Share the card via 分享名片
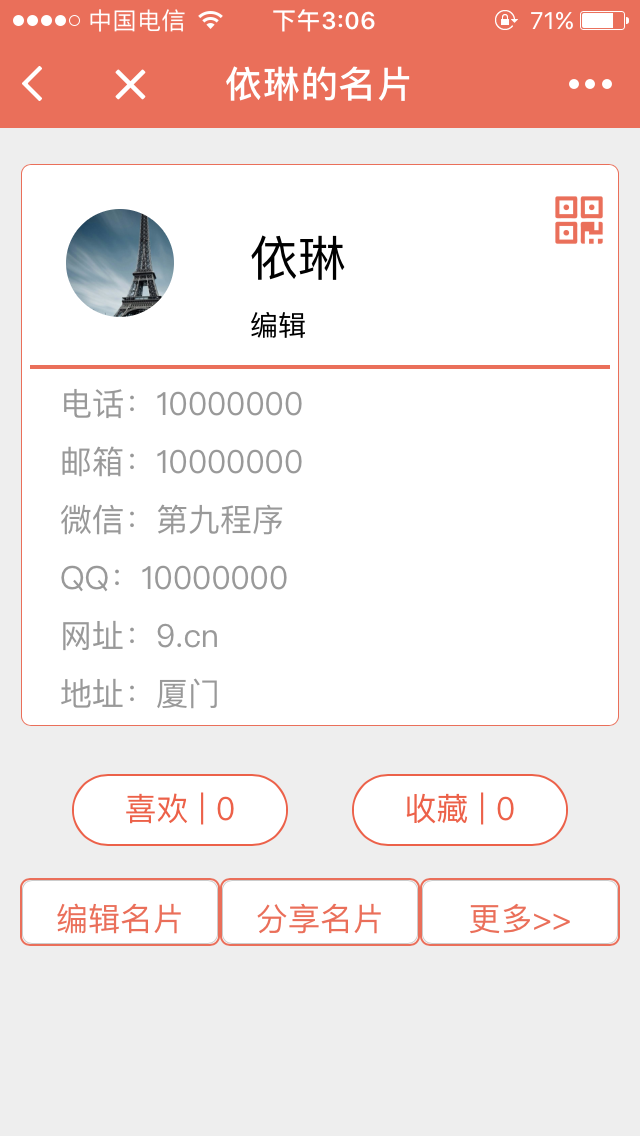Viewport: 640px width, 1136px height. click(x=320, y=912)
